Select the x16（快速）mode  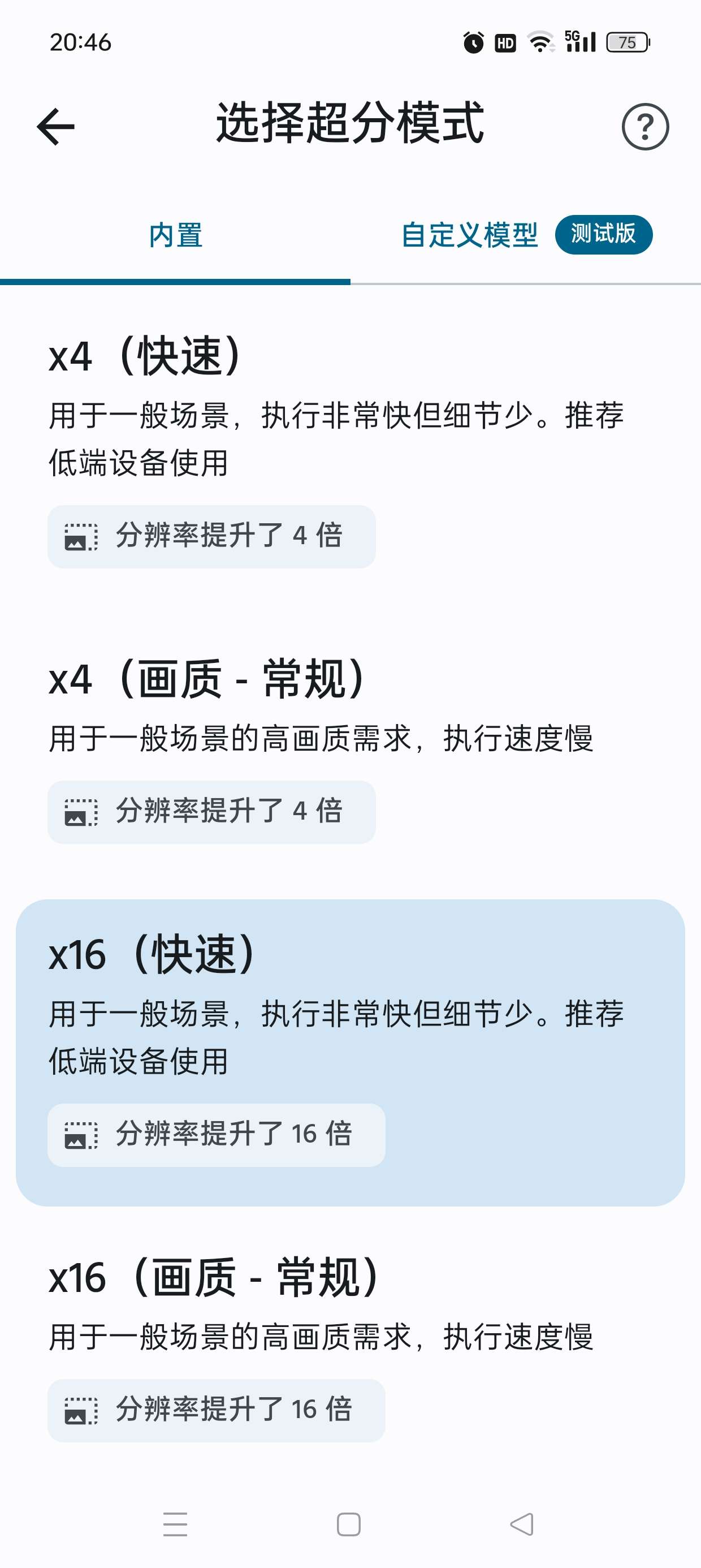(350, 1052)
